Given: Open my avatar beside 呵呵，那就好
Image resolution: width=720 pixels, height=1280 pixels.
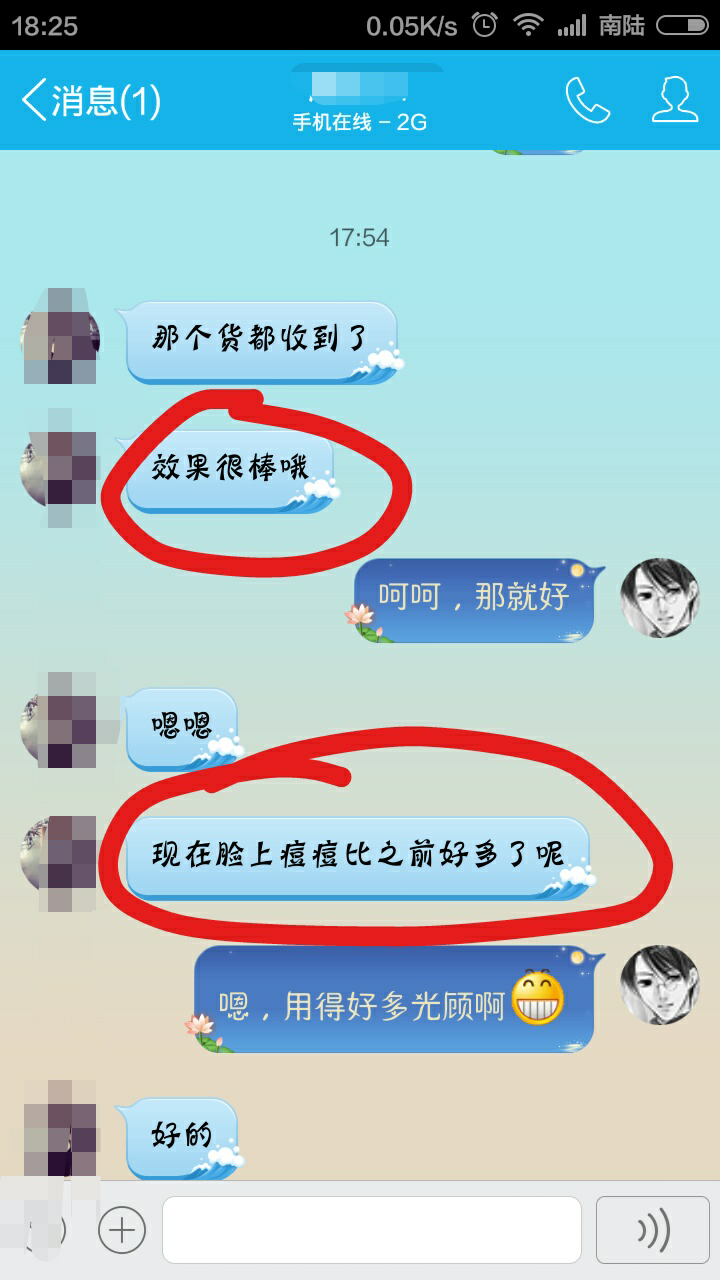Looking at the screenshot, I should pyautogui.click(x=659, y=598).
